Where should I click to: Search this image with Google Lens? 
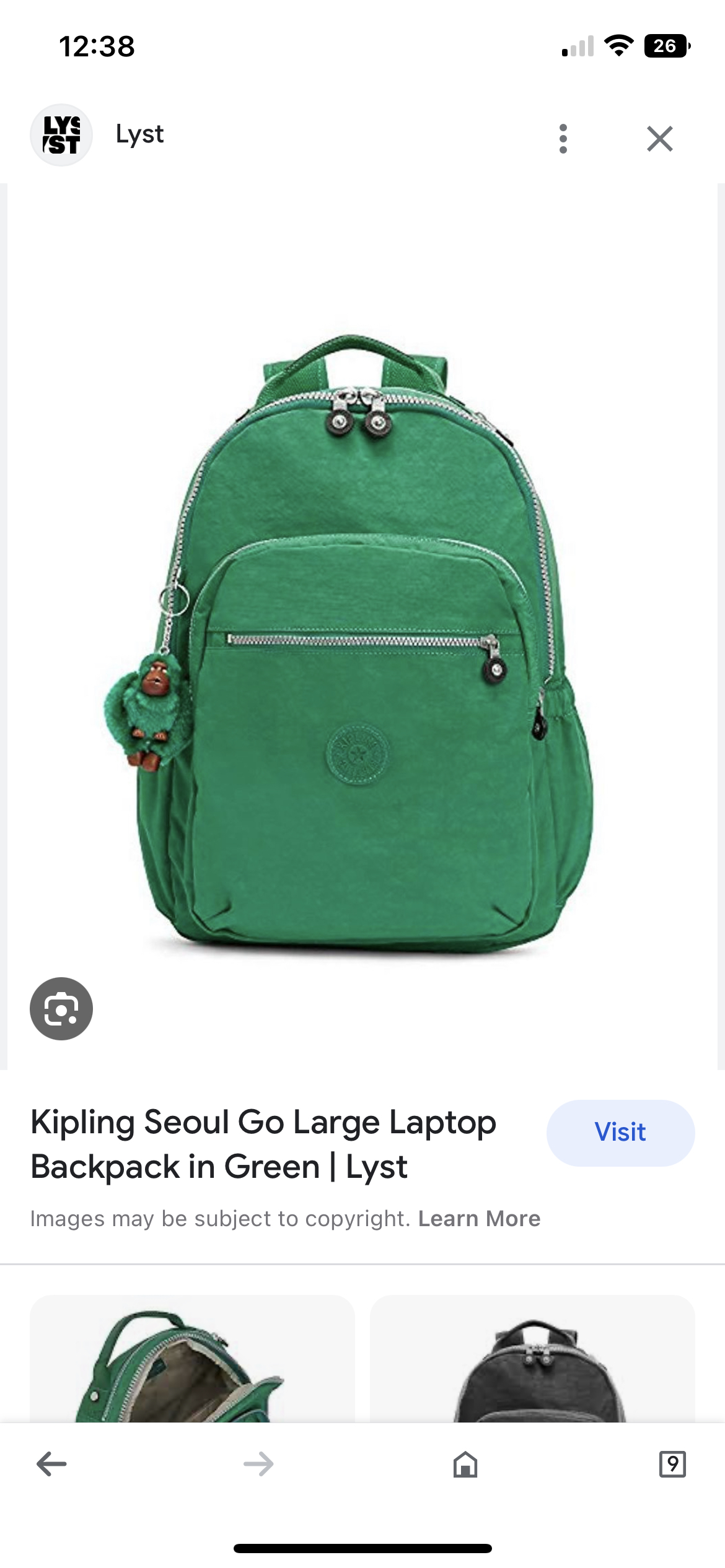61,1009
